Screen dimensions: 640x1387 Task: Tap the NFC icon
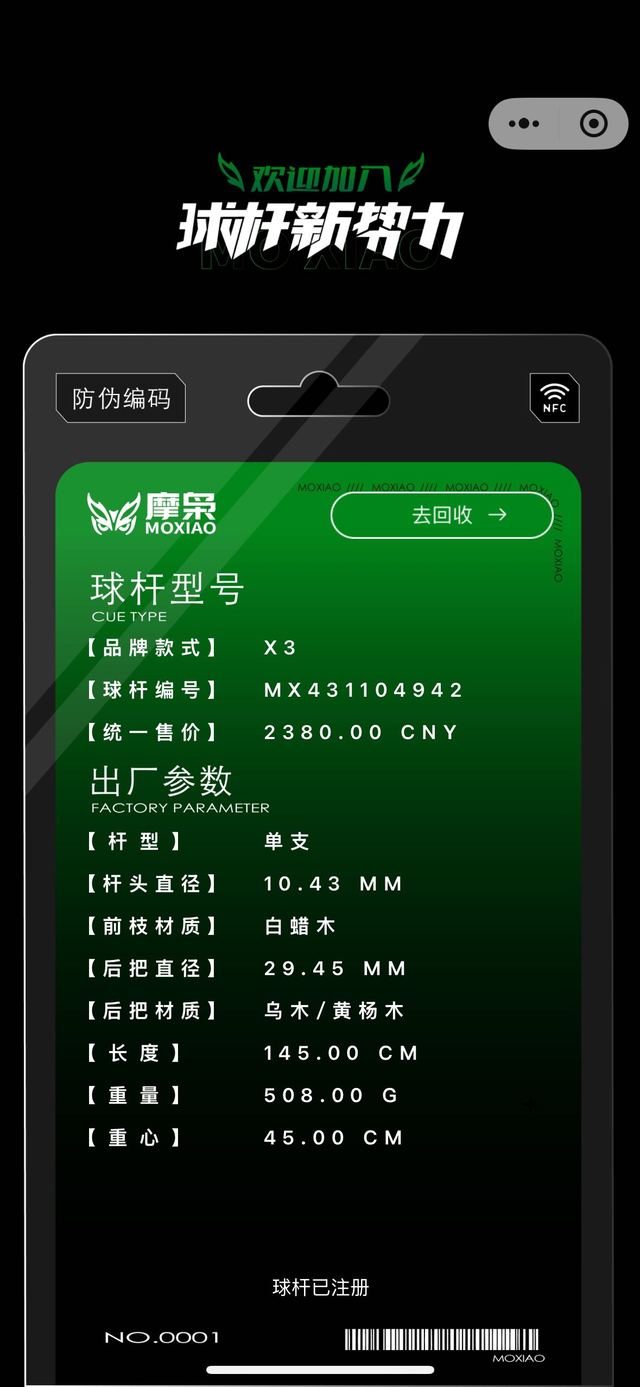coord(554,398)
